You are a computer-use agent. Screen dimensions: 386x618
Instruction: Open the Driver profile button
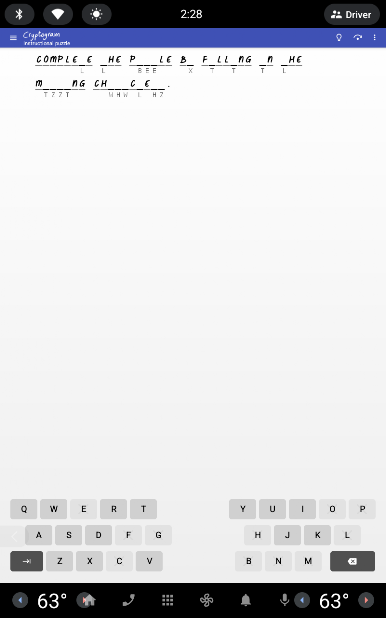352,15
